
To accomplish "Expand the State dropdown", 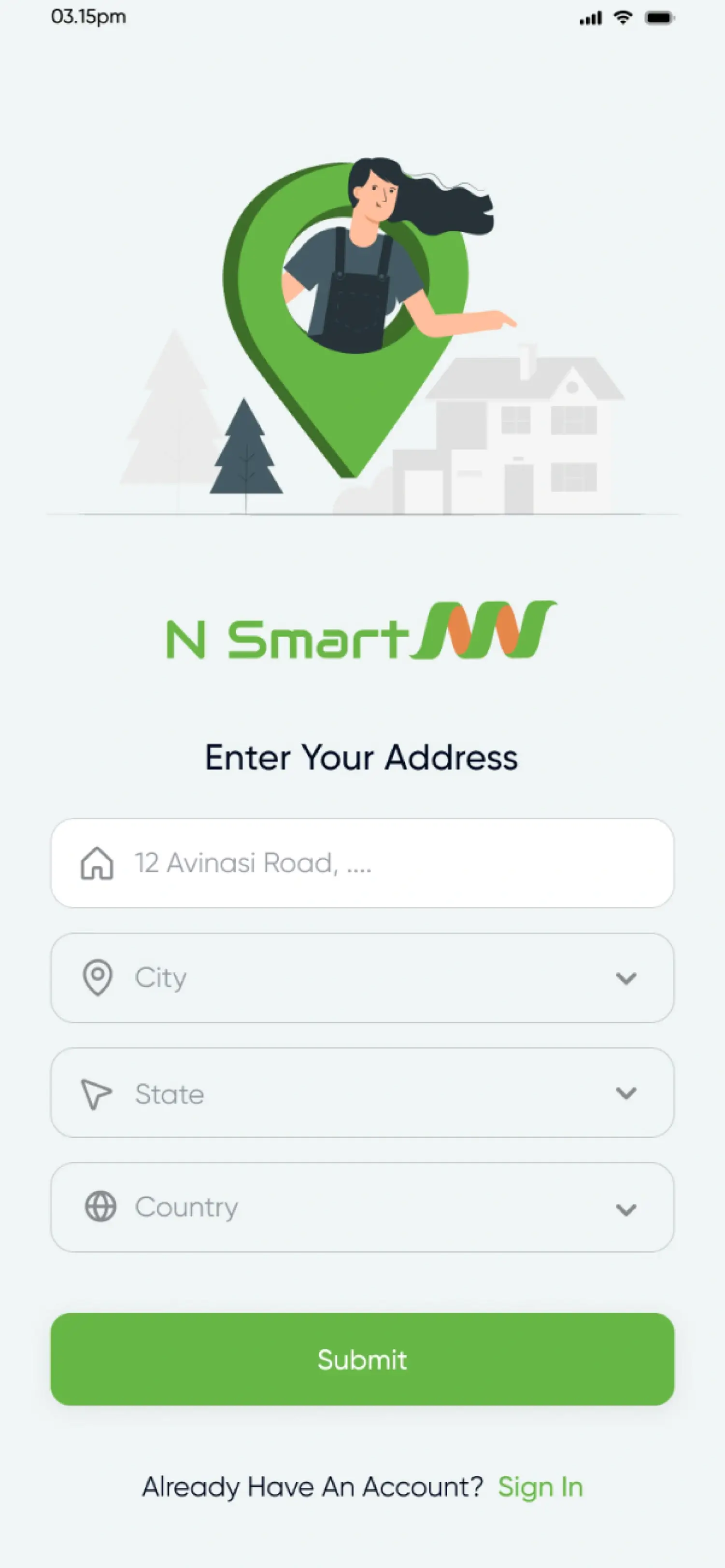I will 362,1092.
